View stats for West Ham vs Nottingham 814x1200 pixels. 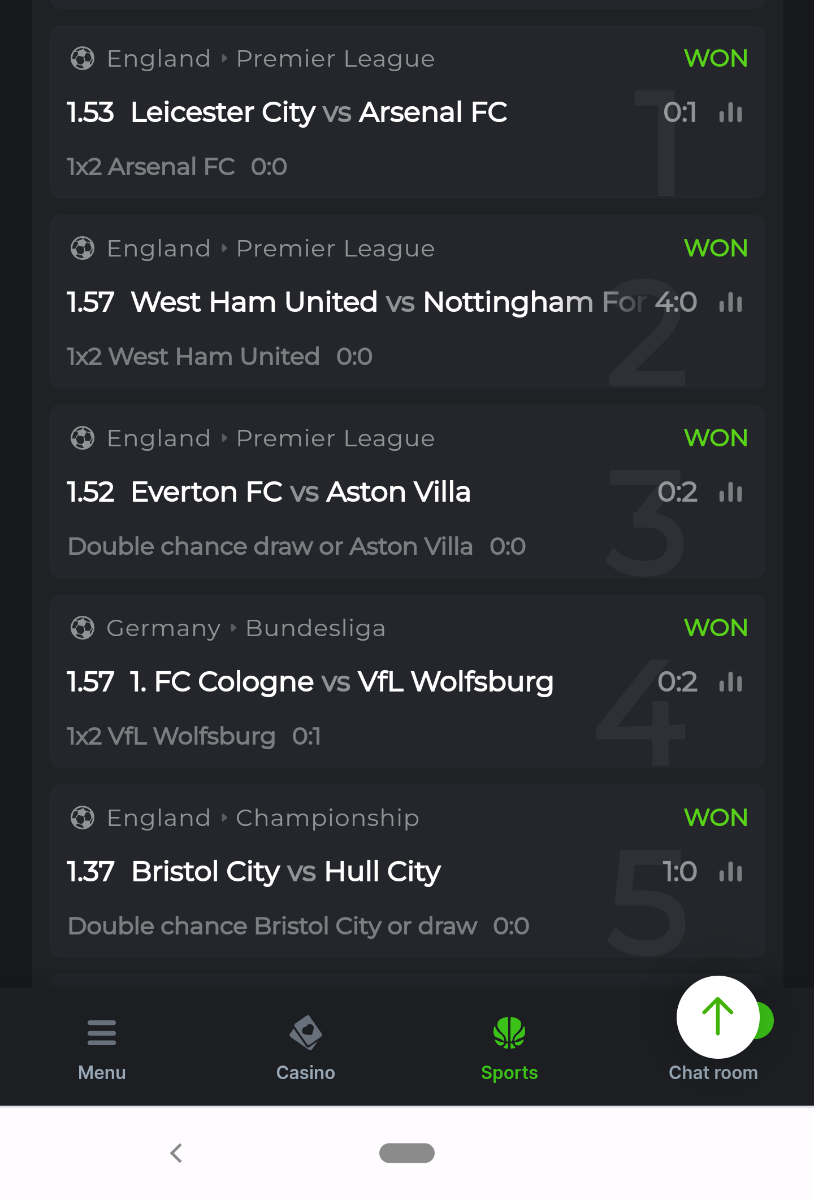click(x=731, y=302)
